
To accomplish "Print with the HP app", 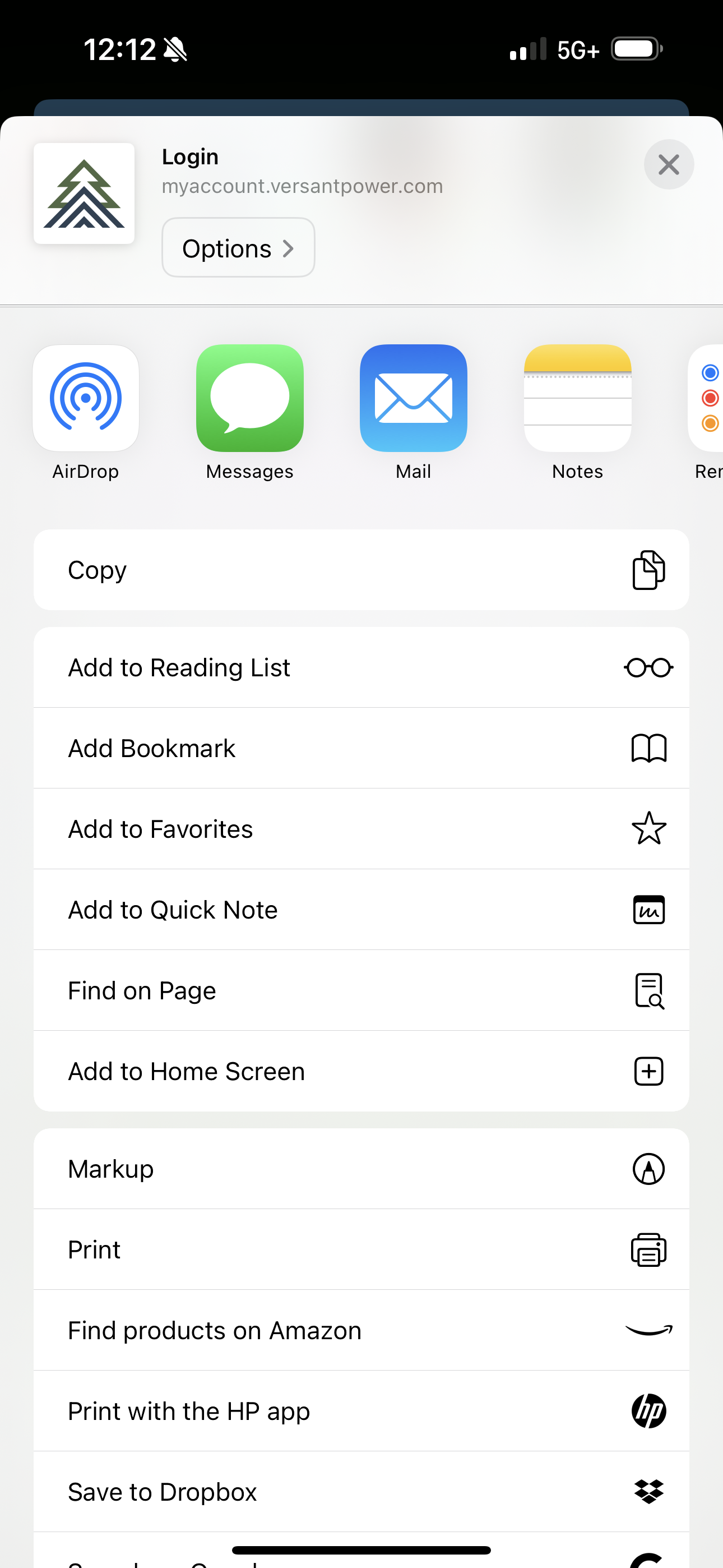I will point(361,1411).
